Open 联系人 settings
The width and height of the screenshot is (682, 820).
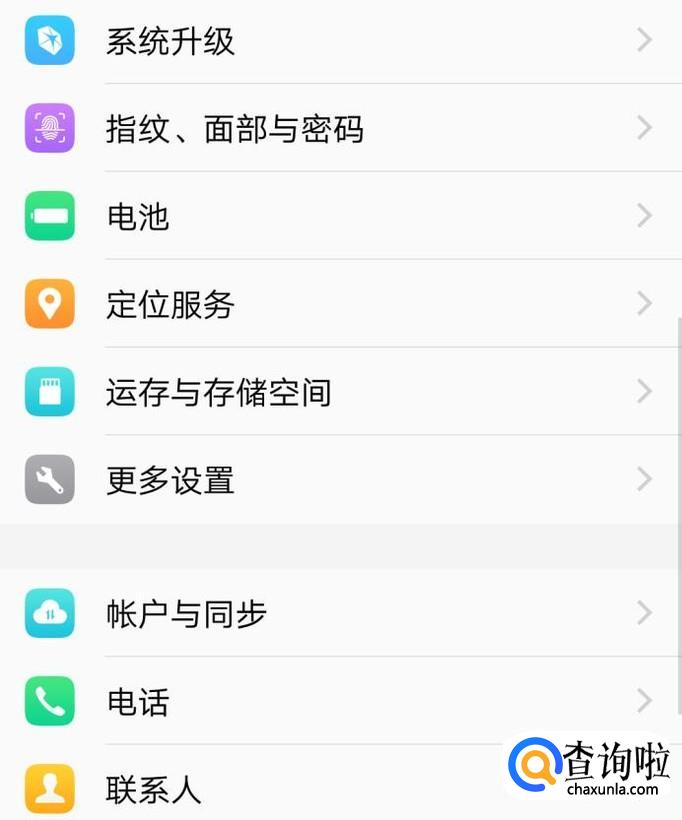tap(154, 788)
